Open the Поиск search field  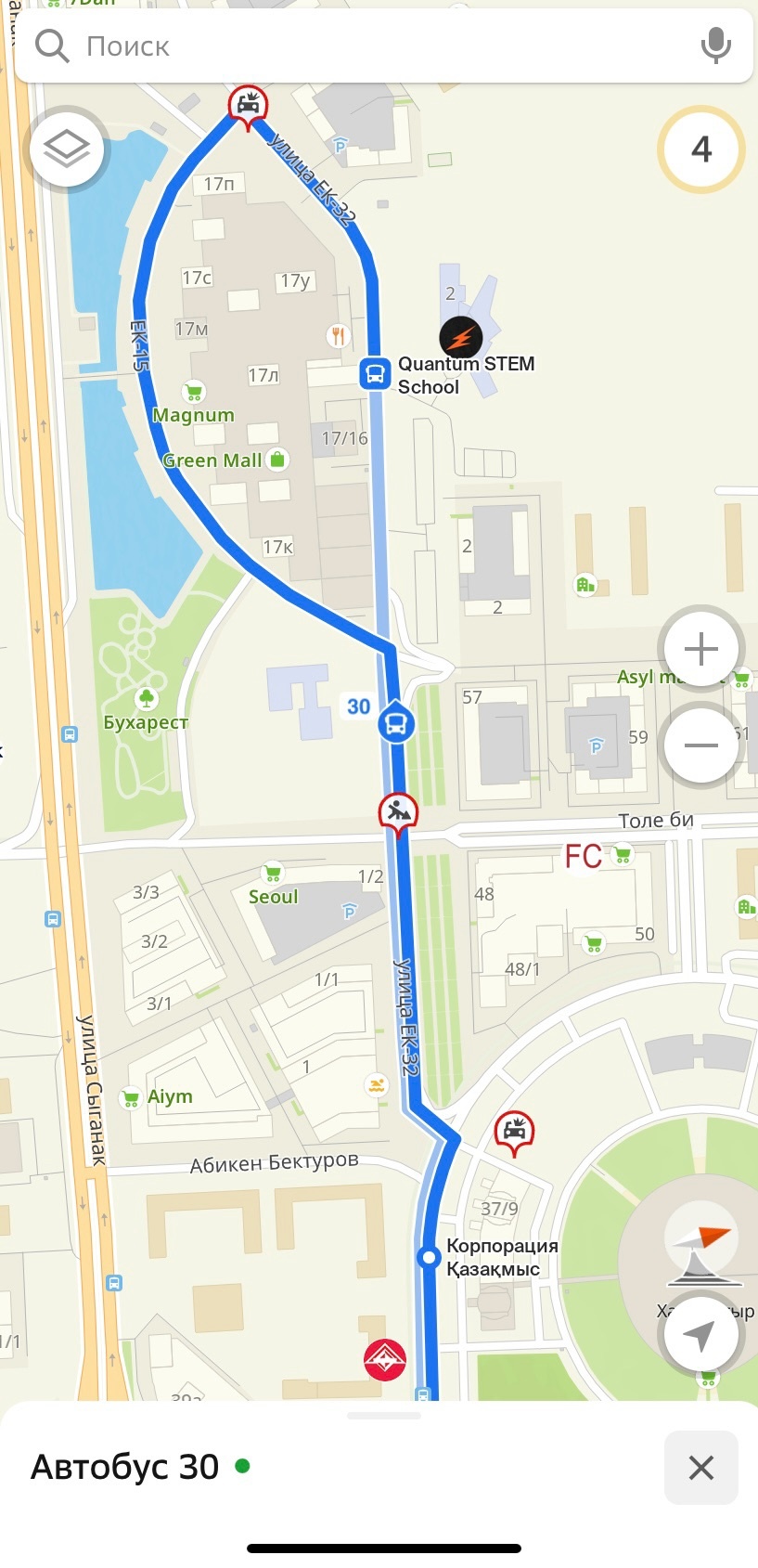371,45
